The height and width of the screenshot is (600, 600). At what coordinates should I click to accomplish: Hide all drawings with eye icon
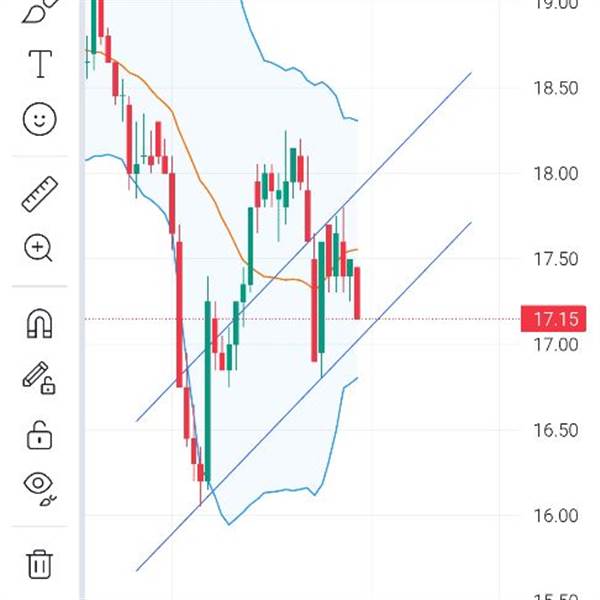[40, 487]
